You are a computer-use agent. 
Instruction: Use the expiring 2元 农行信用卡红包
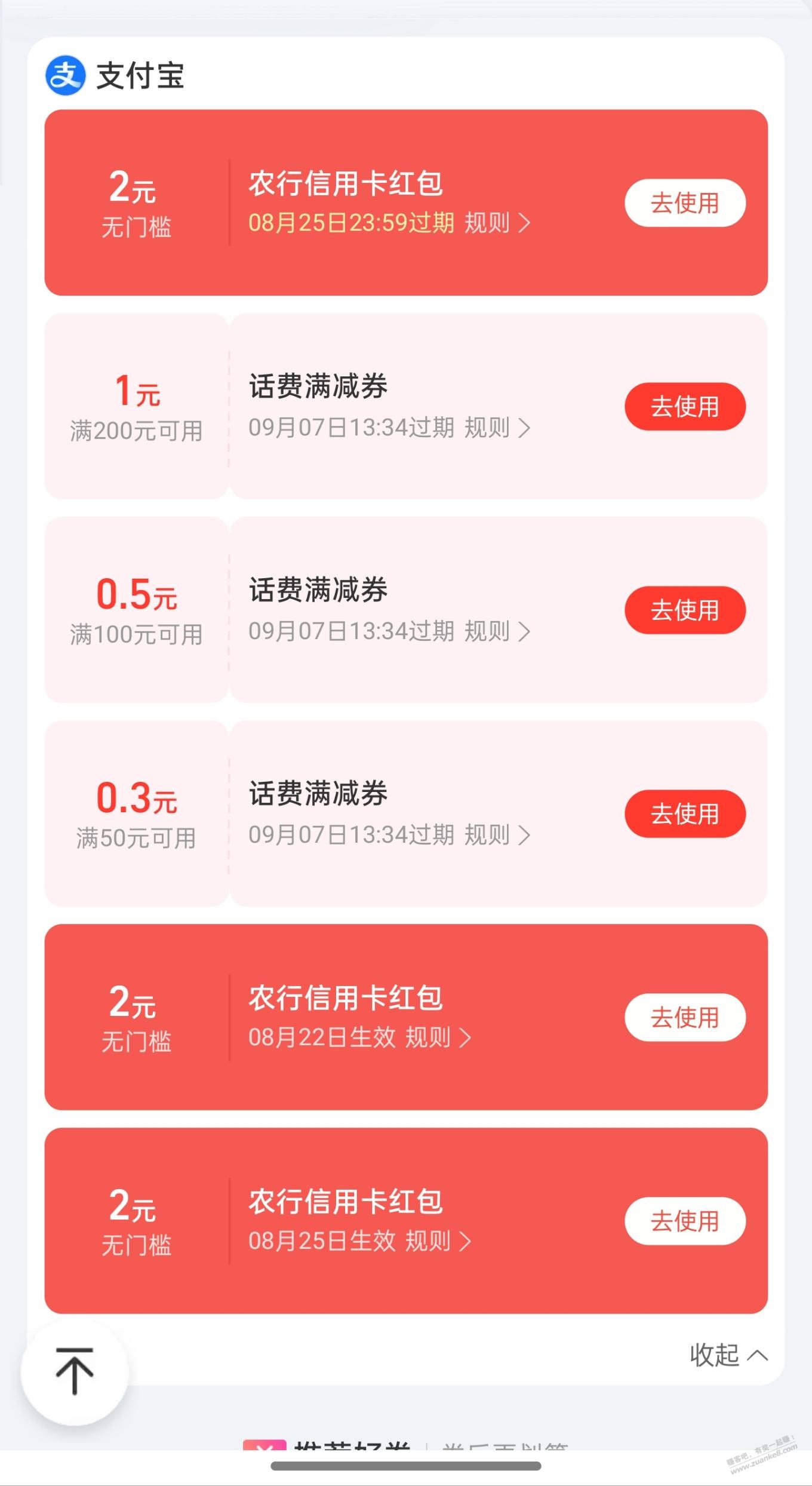pyautogui.click(x=685, y=202)
